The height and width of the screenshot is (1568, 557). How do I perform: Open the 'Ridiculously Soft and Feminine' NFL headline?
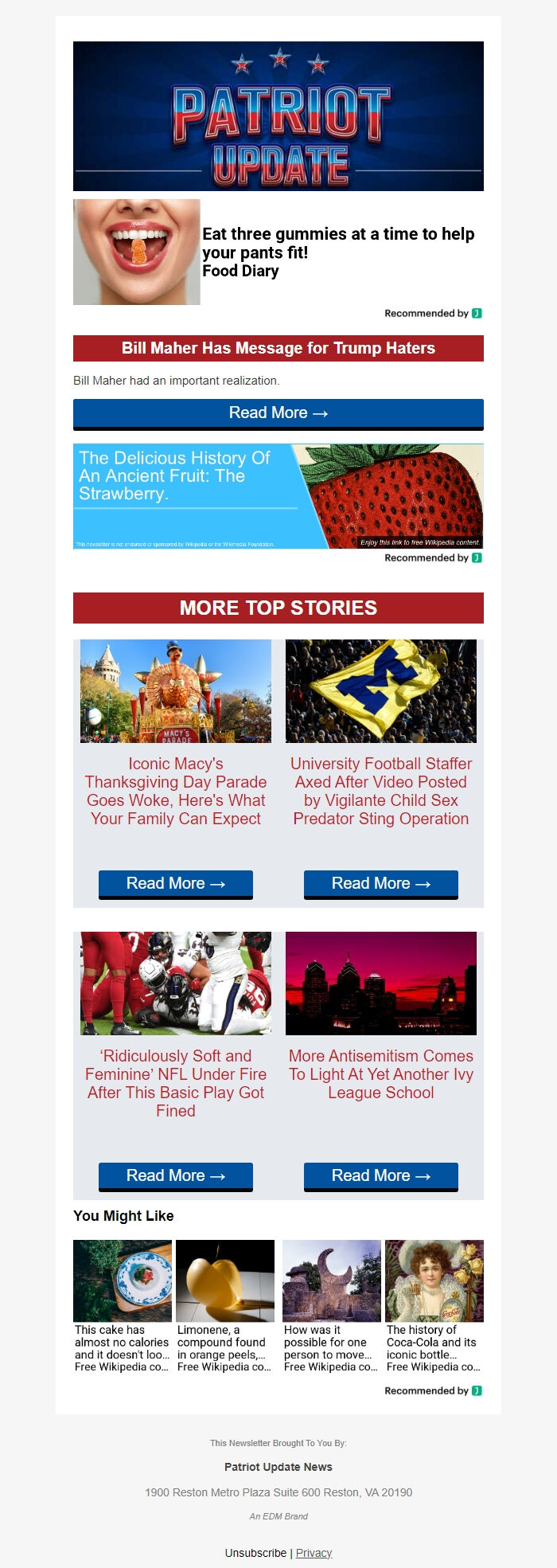(176, 1083)
